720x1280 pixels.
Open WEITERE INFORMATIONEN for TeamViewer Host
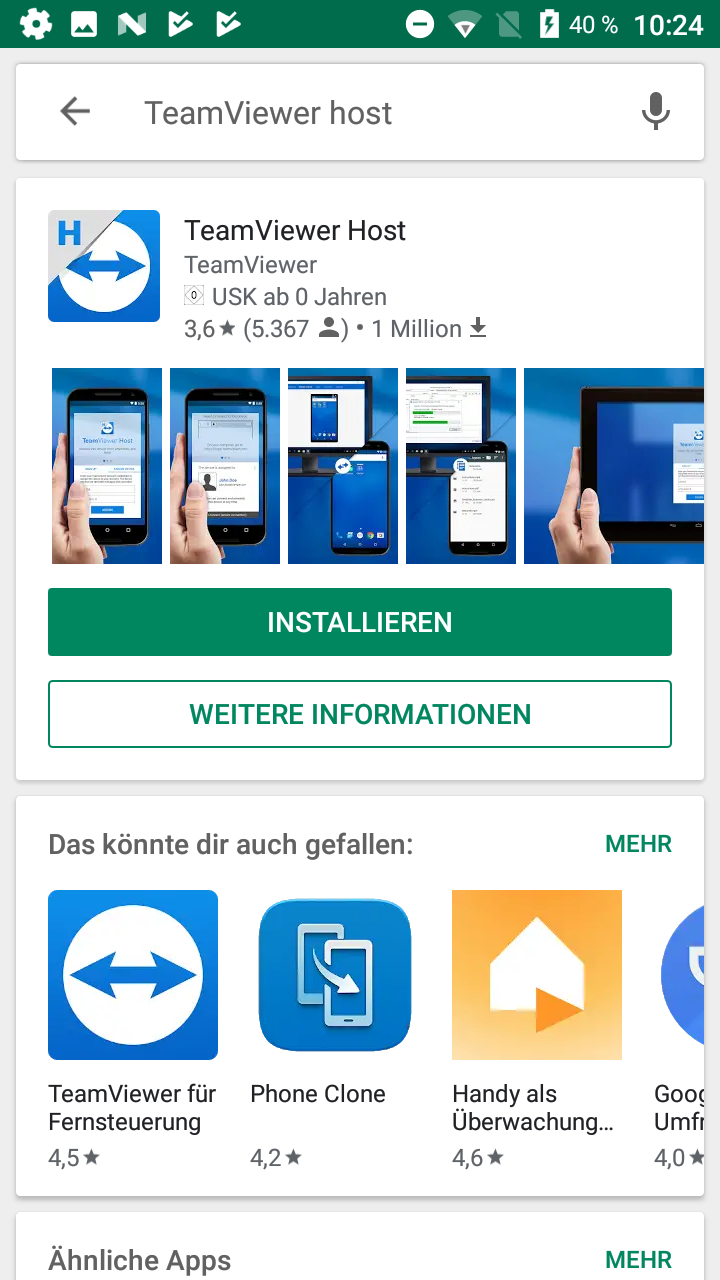(x=360, y=714)
